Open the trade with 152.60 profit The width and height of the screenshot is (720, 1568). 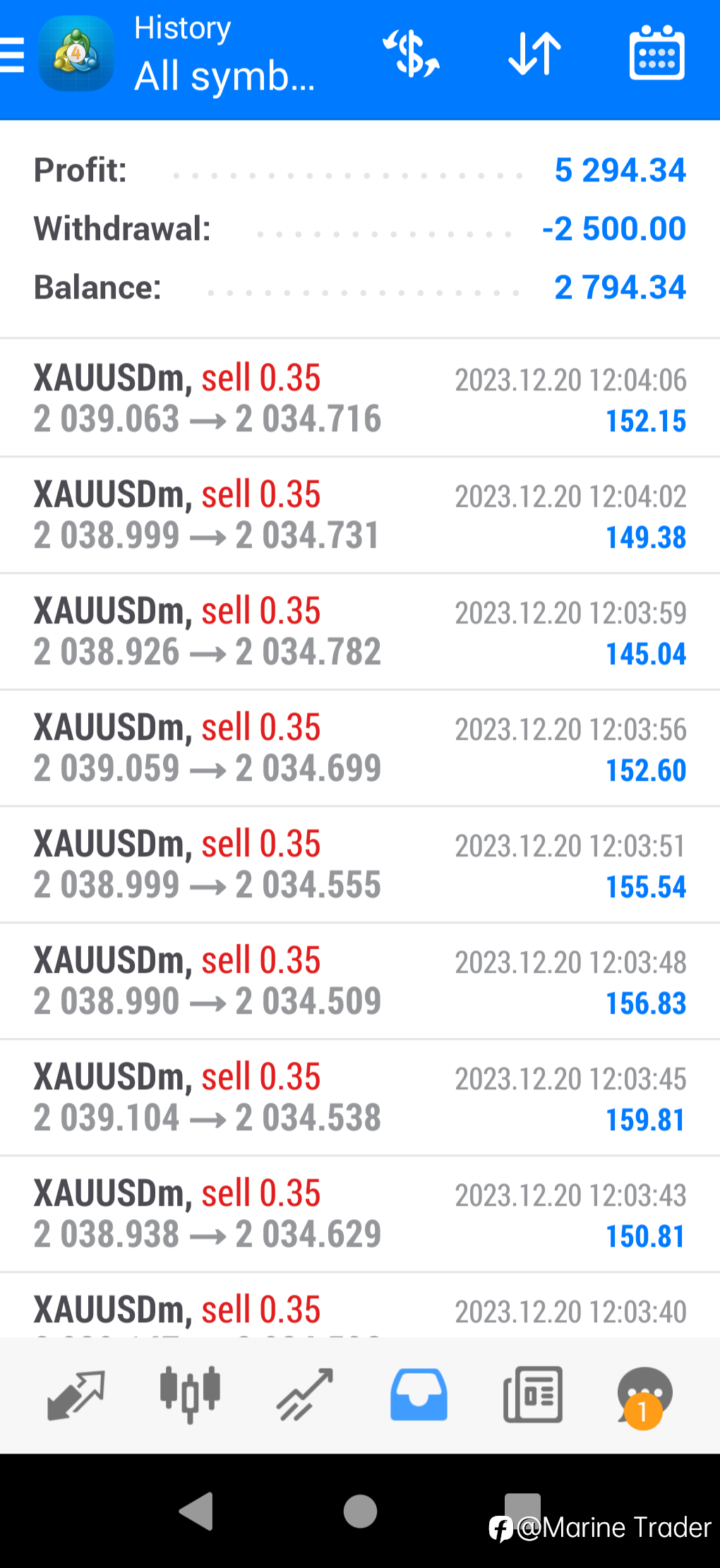360,748
